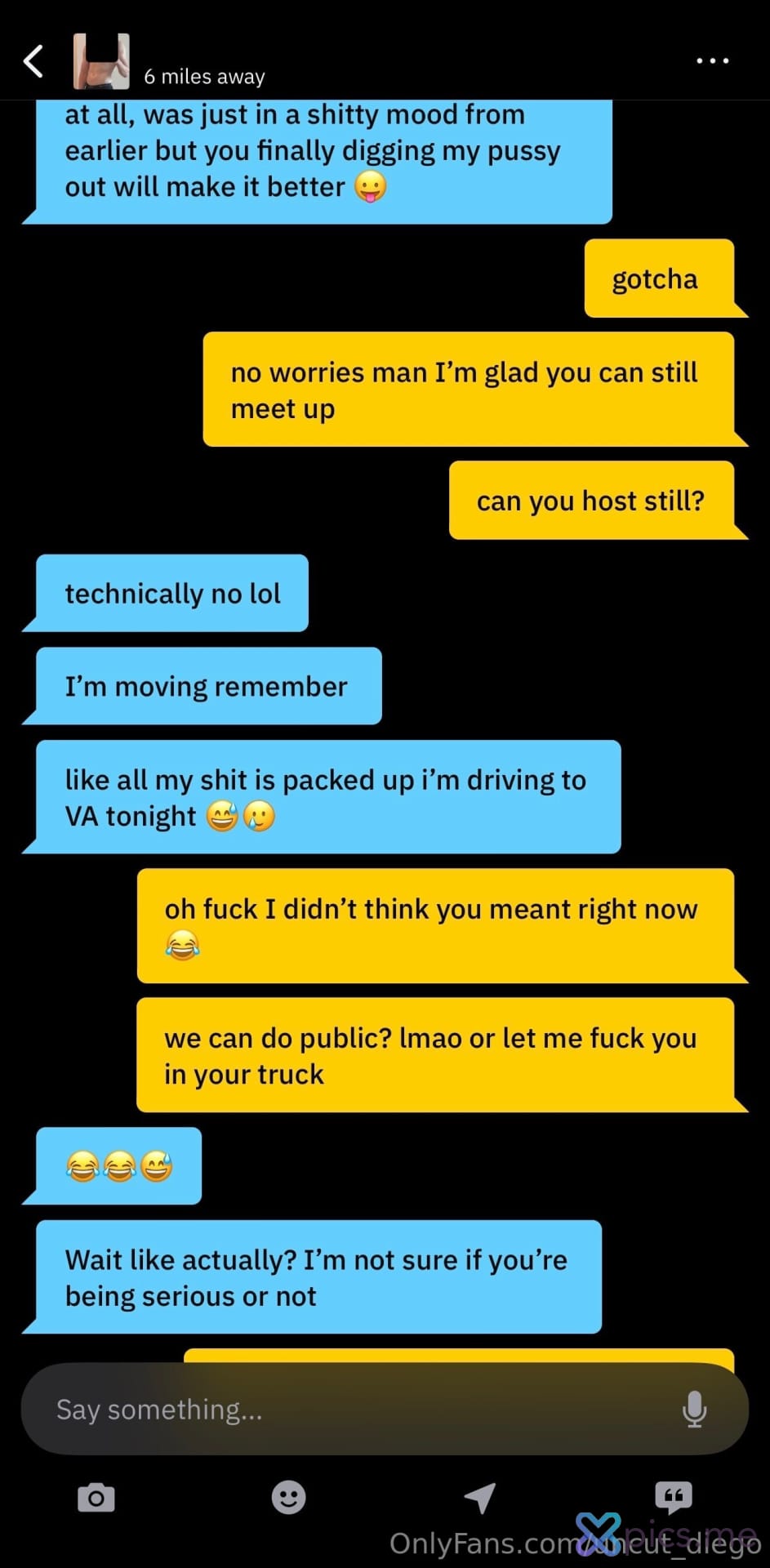
Task: Open saved phrases quote icon
Action: (673, 1496)
